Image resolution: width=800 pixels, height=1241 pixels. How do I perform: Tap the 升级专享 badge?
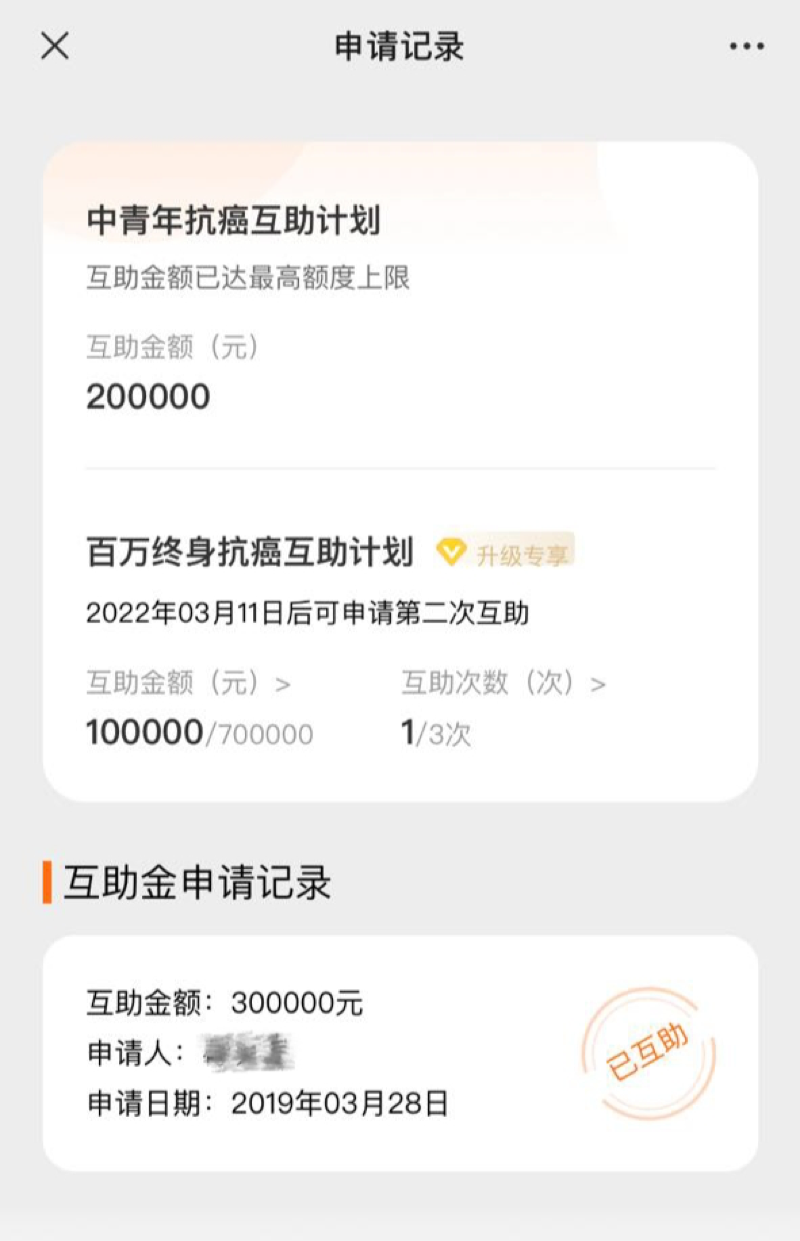point(506,553)
